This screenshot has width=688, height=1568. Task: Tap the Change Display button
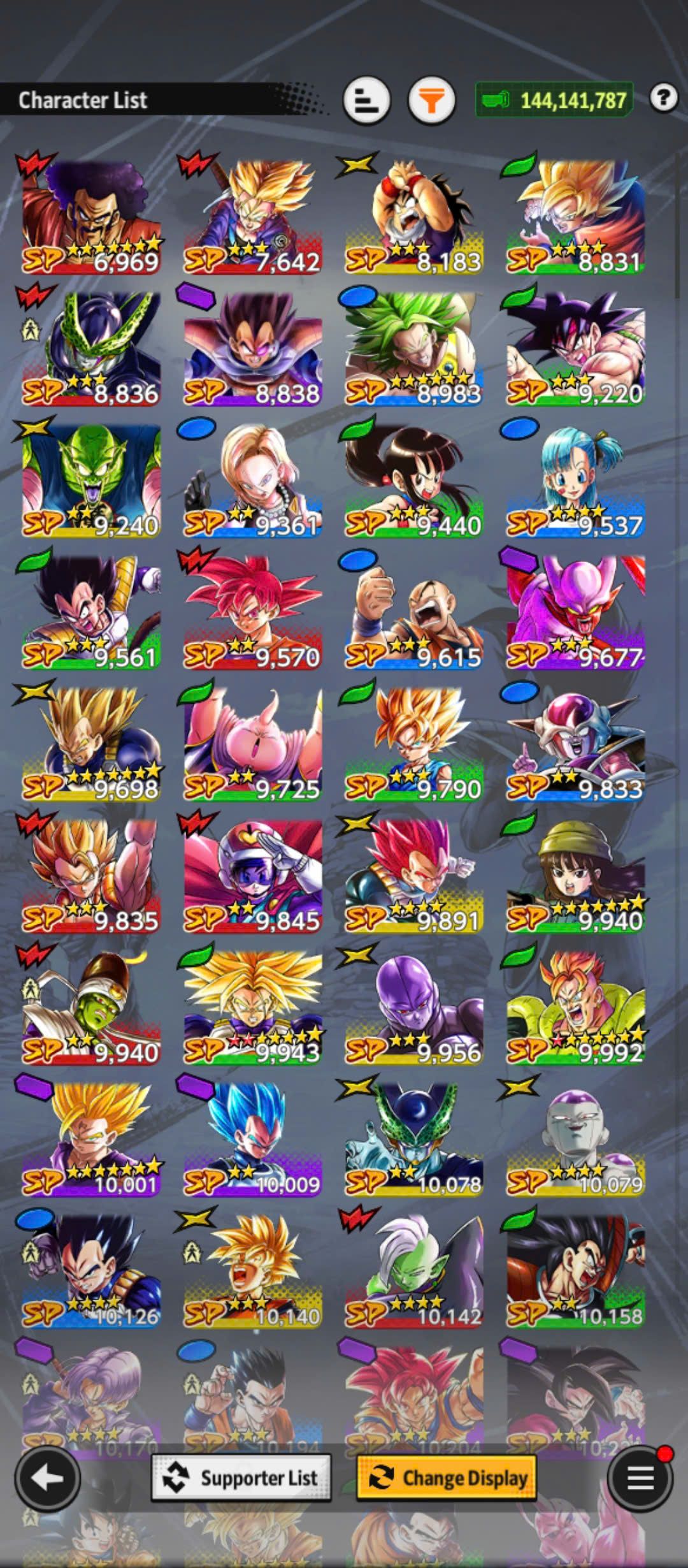447,1477
